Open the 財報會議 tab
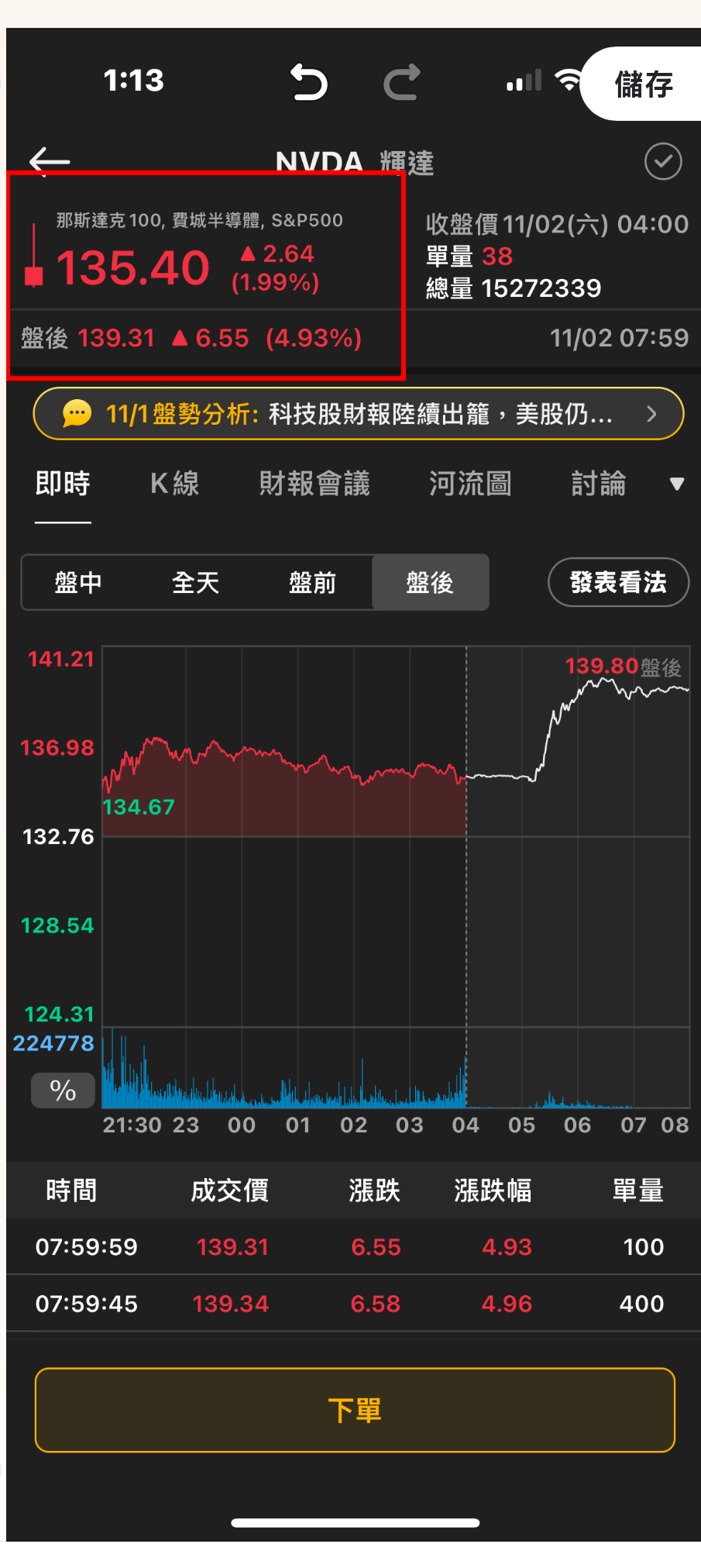The image size is (701, 1568). [314, 484]
